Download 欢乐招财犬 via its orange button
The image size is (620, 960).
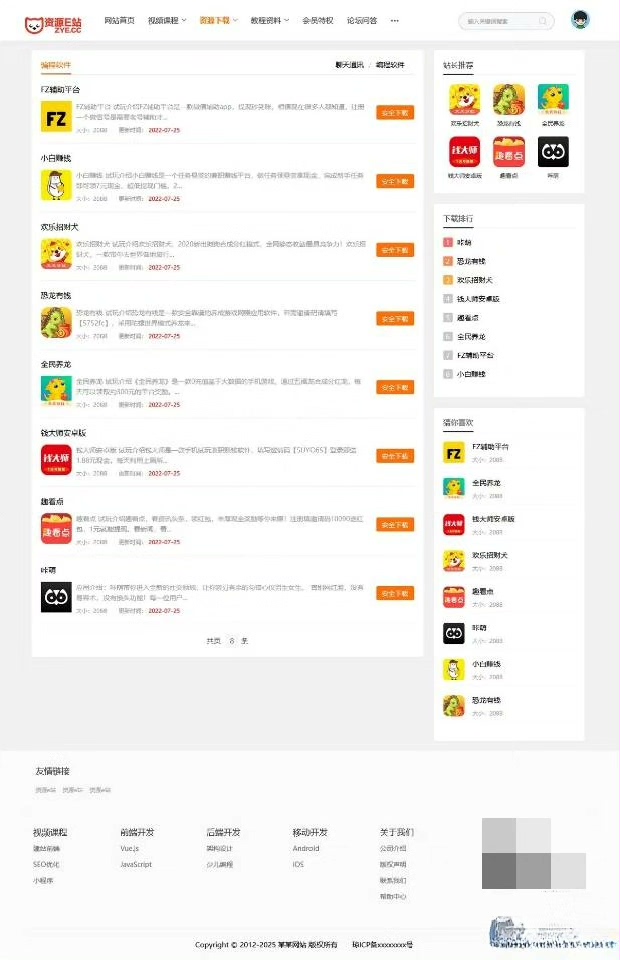pos(395,250)
